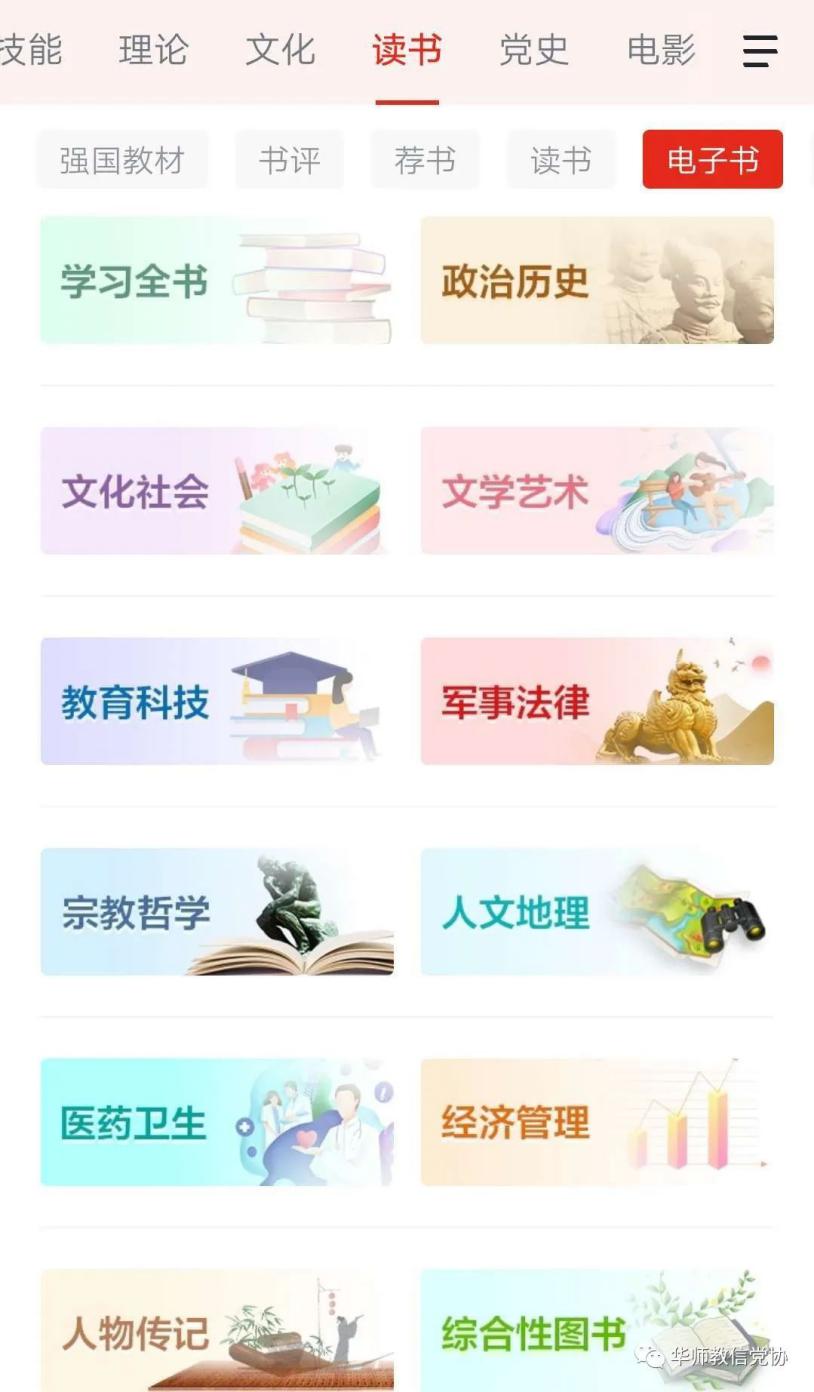This screenshot has width=814, height=1392.
Task: View 军事法律 e-books
Action: pos(597,702)
